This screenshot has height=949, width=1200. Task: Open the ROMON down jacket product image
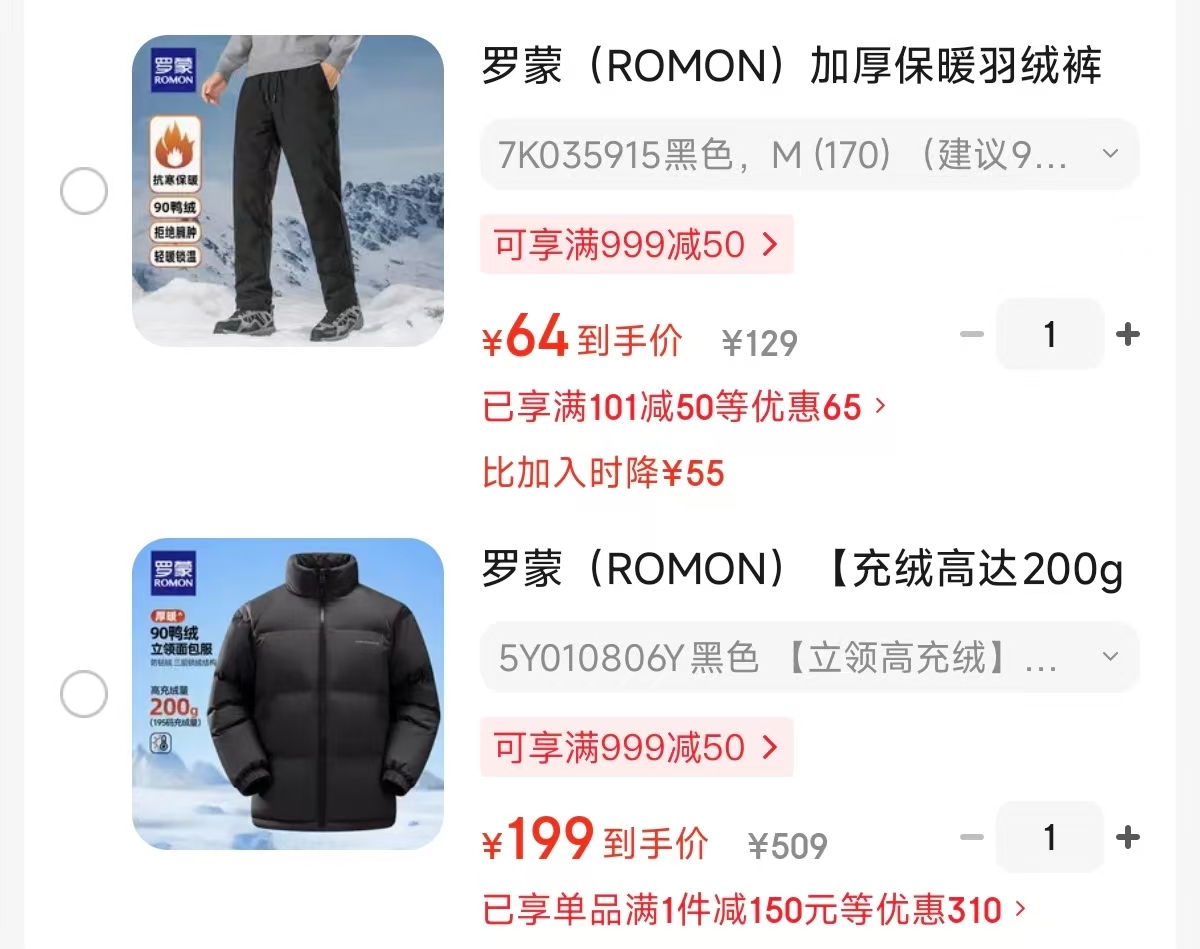[288, 694]
